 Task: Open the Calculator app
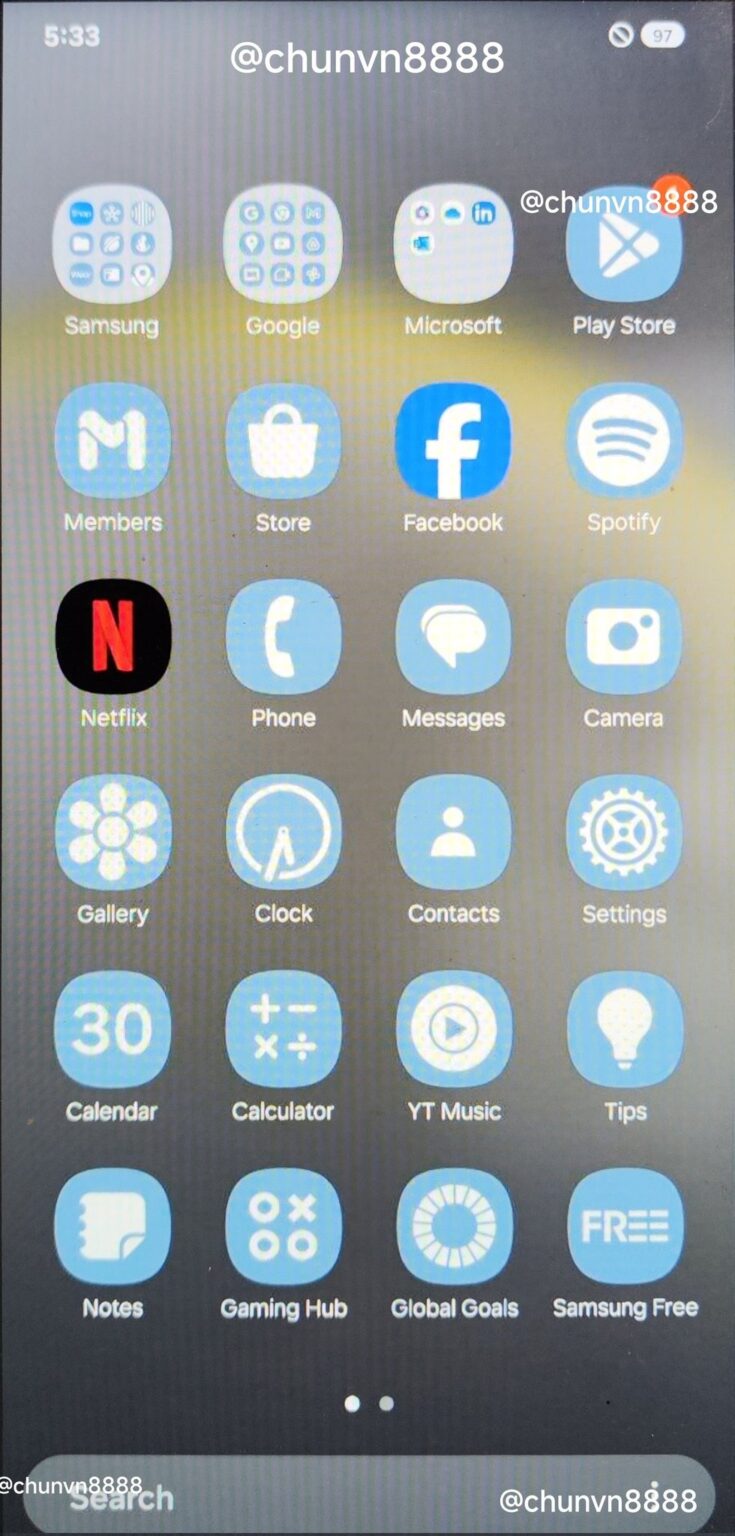pos(283,1030)
